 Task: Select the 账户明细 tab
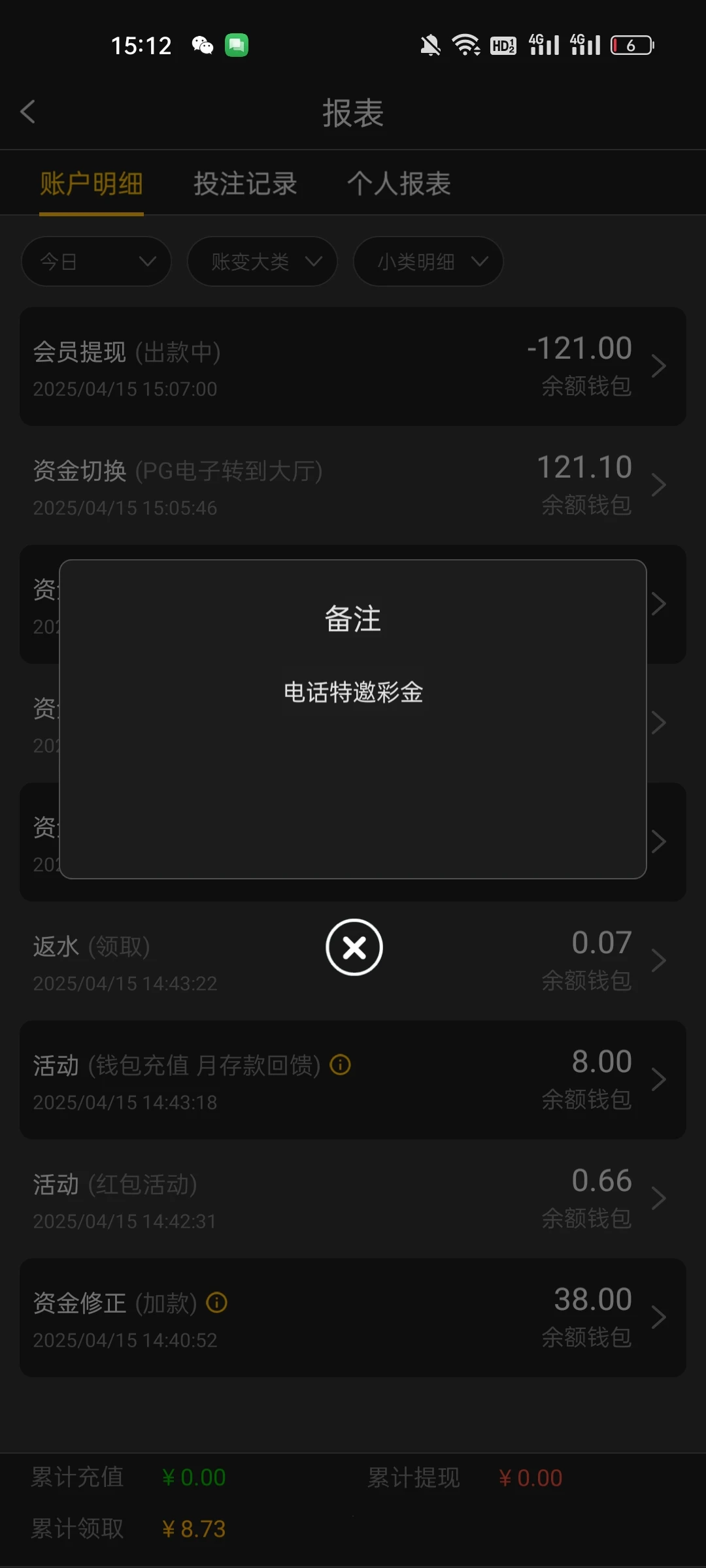[x=92, y=184]
